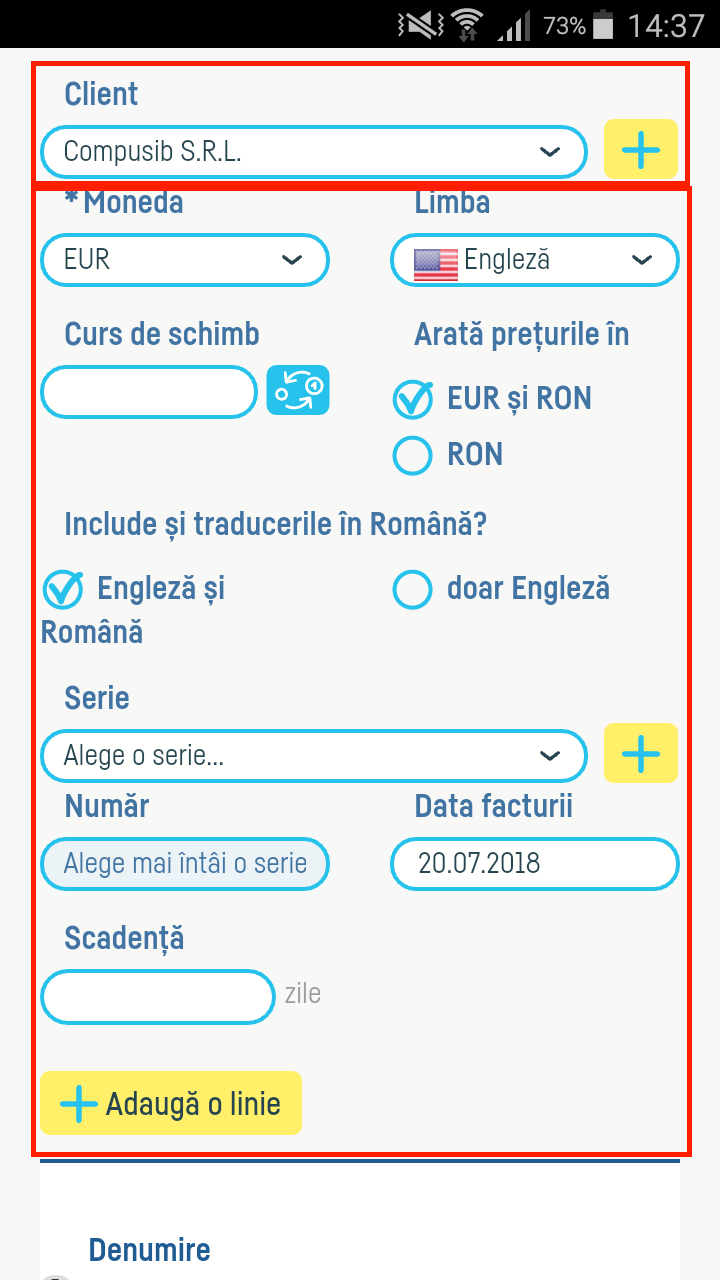The width and height of the screenshot is (720, 1280).
Task: Add a new client using the yellow plus icon
Action: point(640,149)
